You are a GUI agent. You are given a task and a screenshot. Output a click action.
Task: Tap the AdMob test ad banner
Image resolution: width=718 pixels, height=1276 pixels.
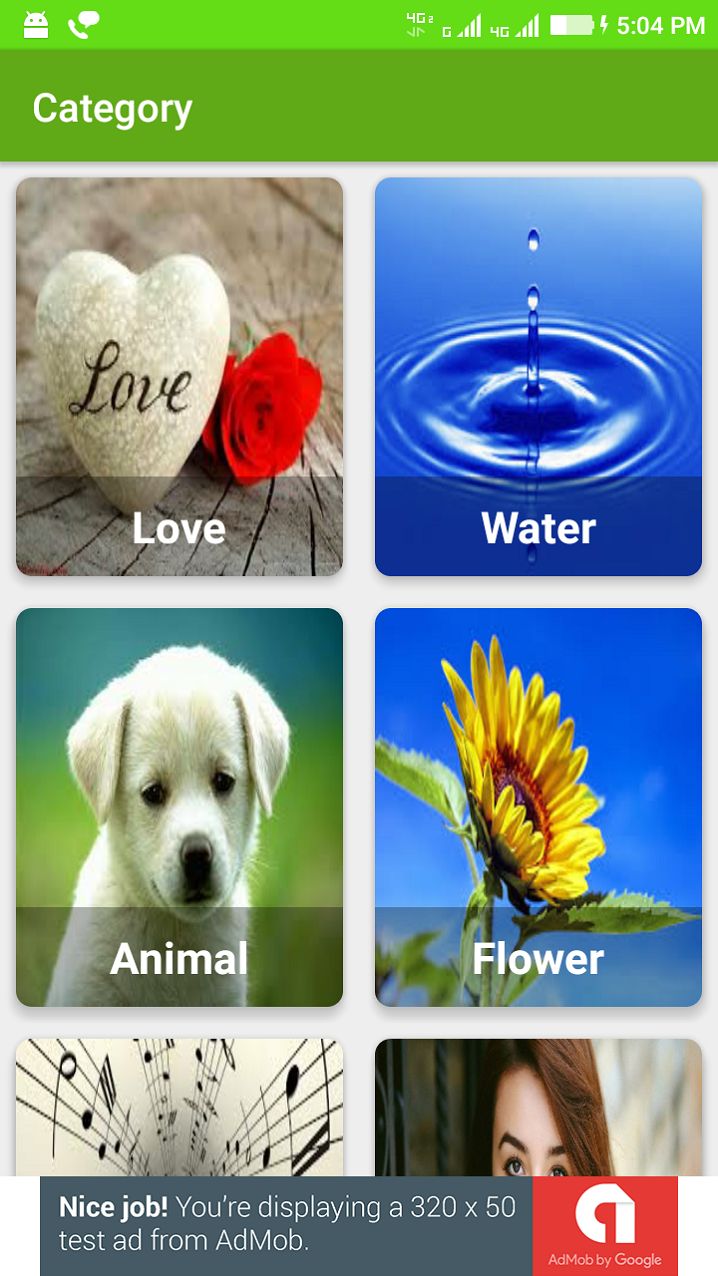[358, 1225]
